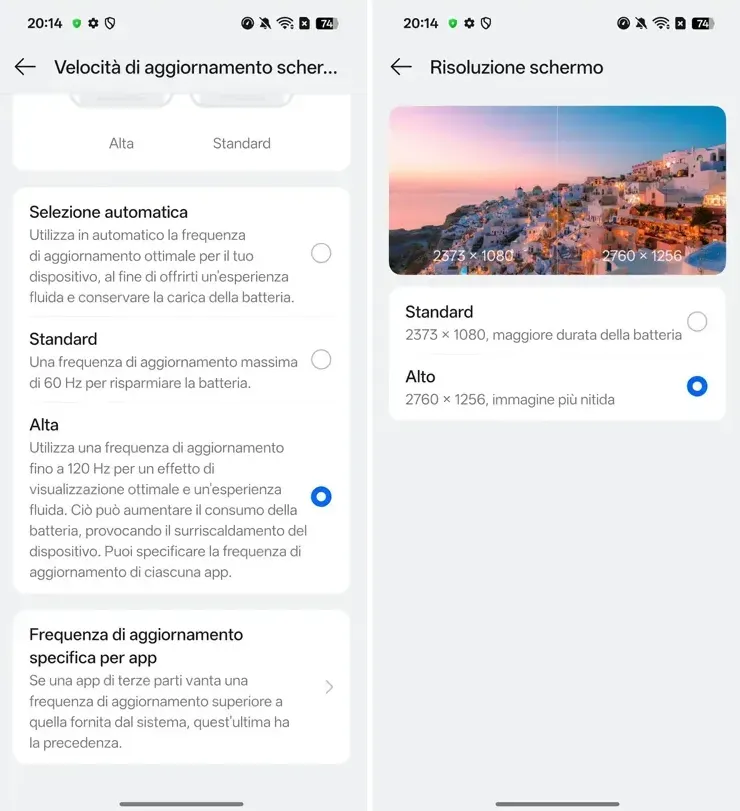The height and width of the screenshot is (811, 740).
Task: Select Selezione automatica refresh rate
Action: click(320, 253)
